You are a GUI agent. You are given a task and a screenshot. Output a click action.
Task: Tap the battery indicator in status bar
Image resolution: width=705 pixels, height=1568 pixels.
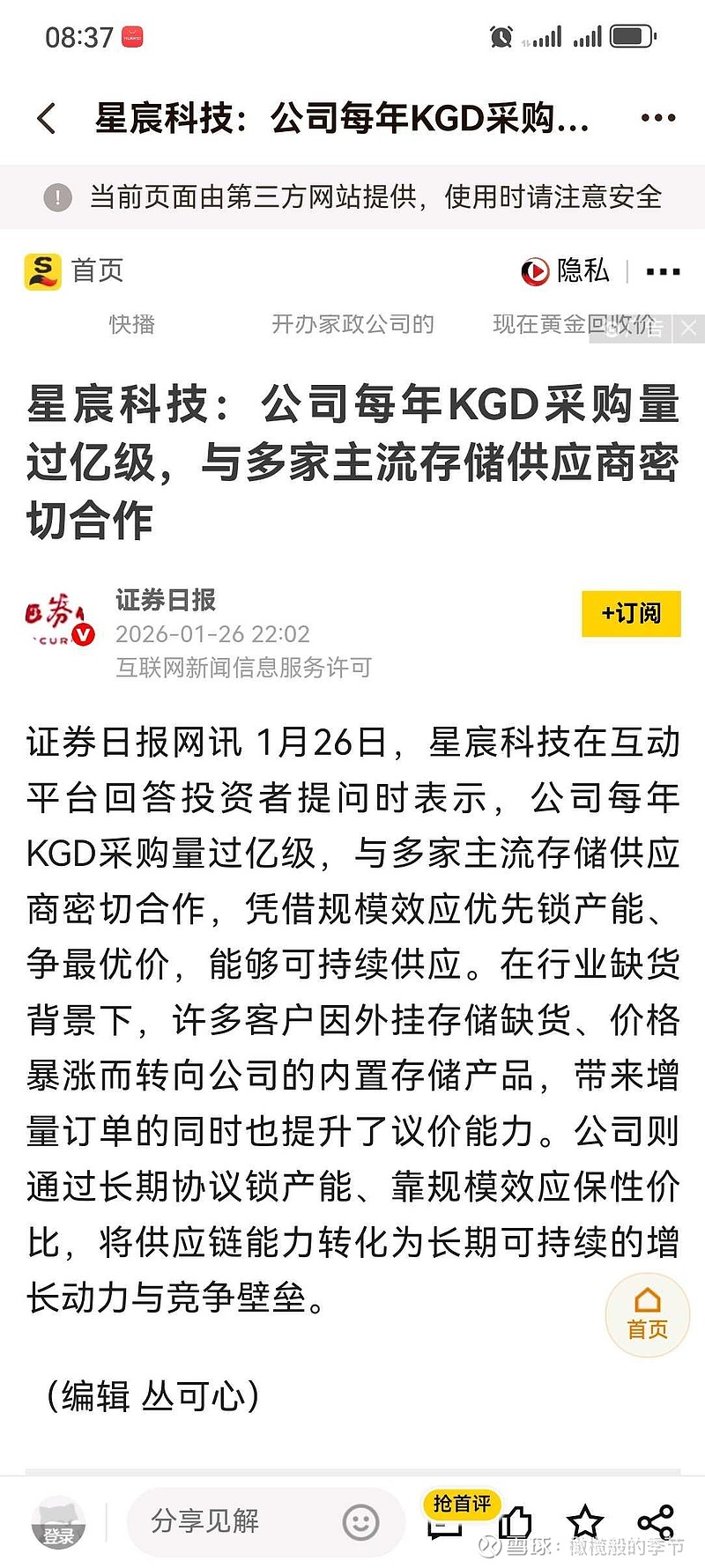(631, 35)
